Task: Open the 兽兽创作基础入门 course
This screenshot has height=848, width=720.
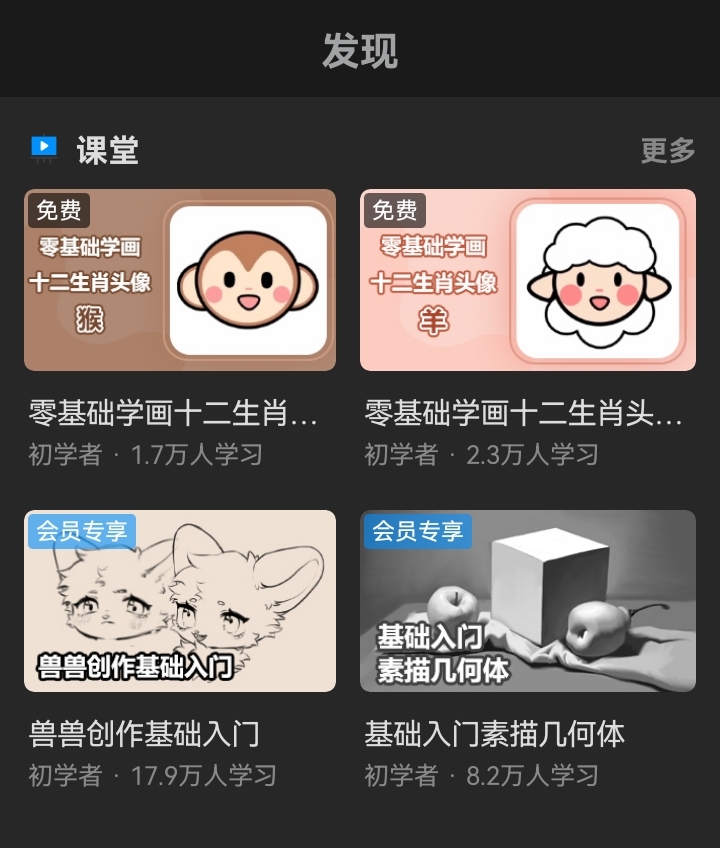Action: click(180, 601)
